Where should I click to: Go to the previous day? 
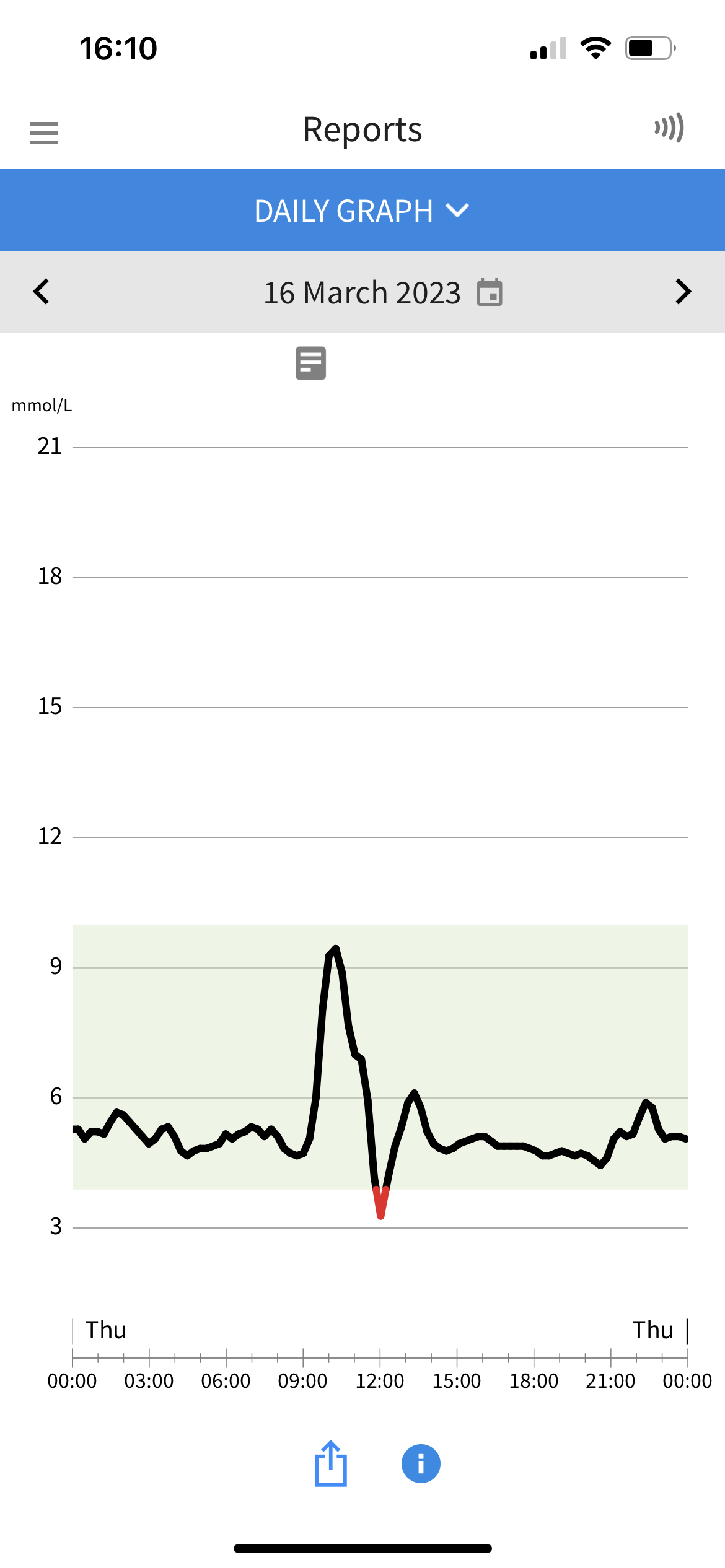[42, 292]
